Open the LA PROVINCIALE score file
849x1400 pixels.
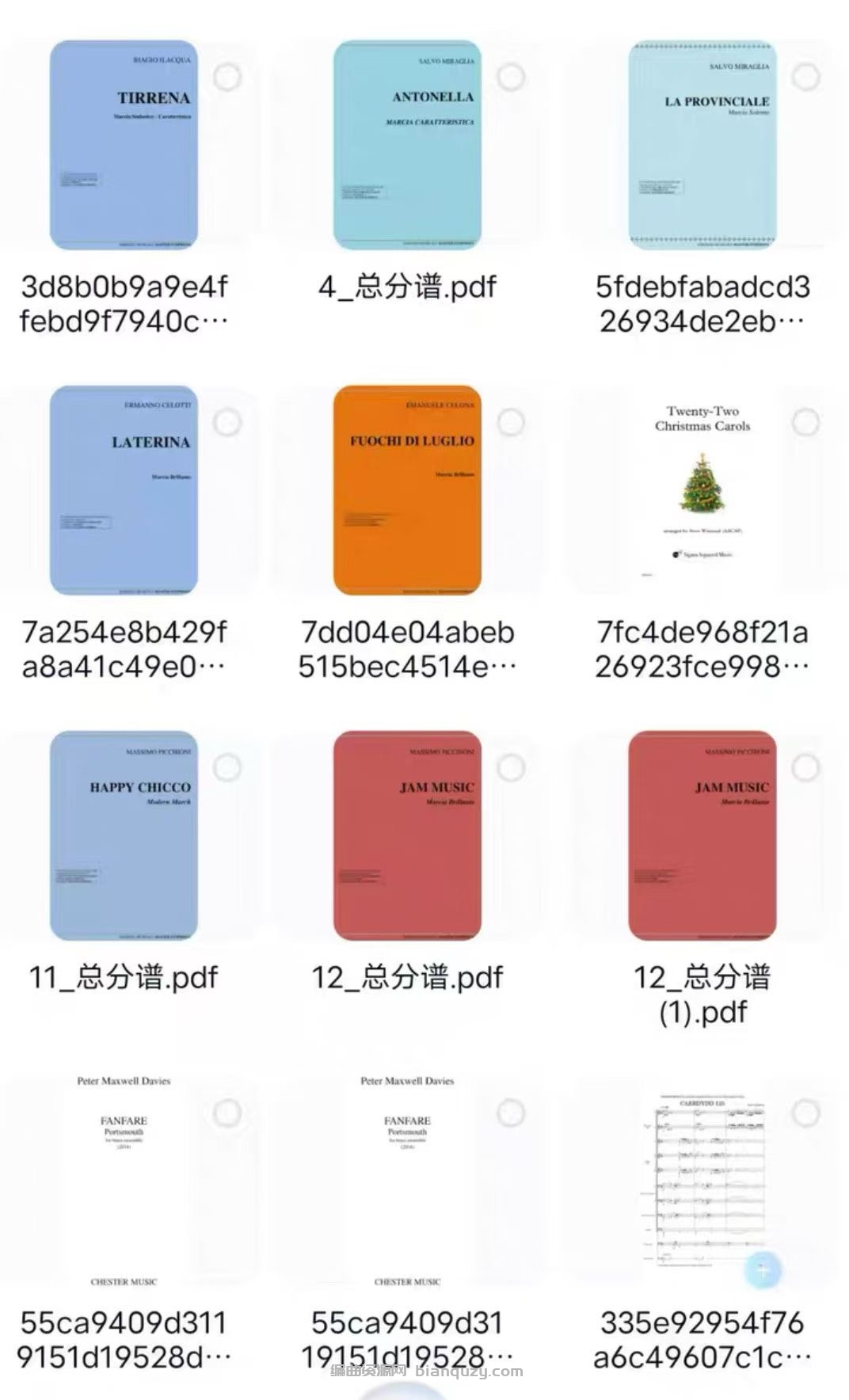coord(702,146)
